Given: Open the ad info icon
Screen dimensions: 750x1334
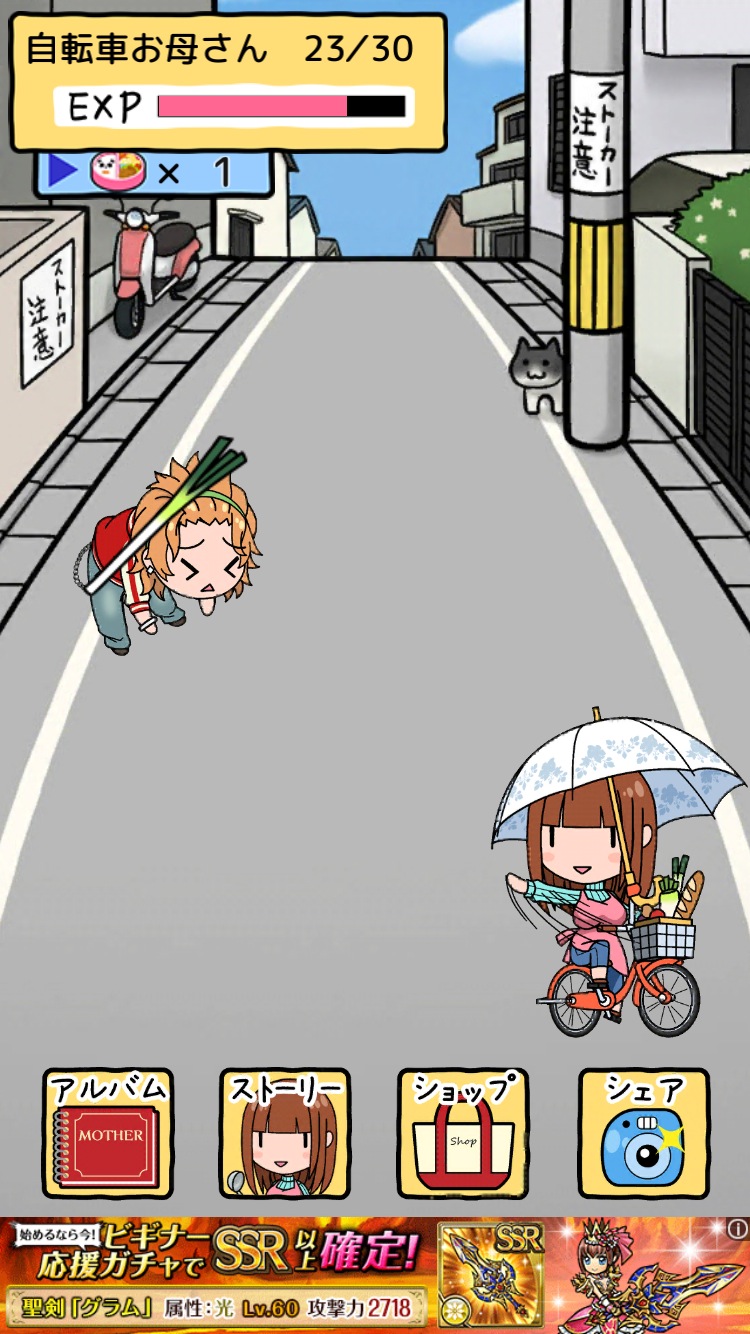Looking at the screenshot, I should (737, 1228).
